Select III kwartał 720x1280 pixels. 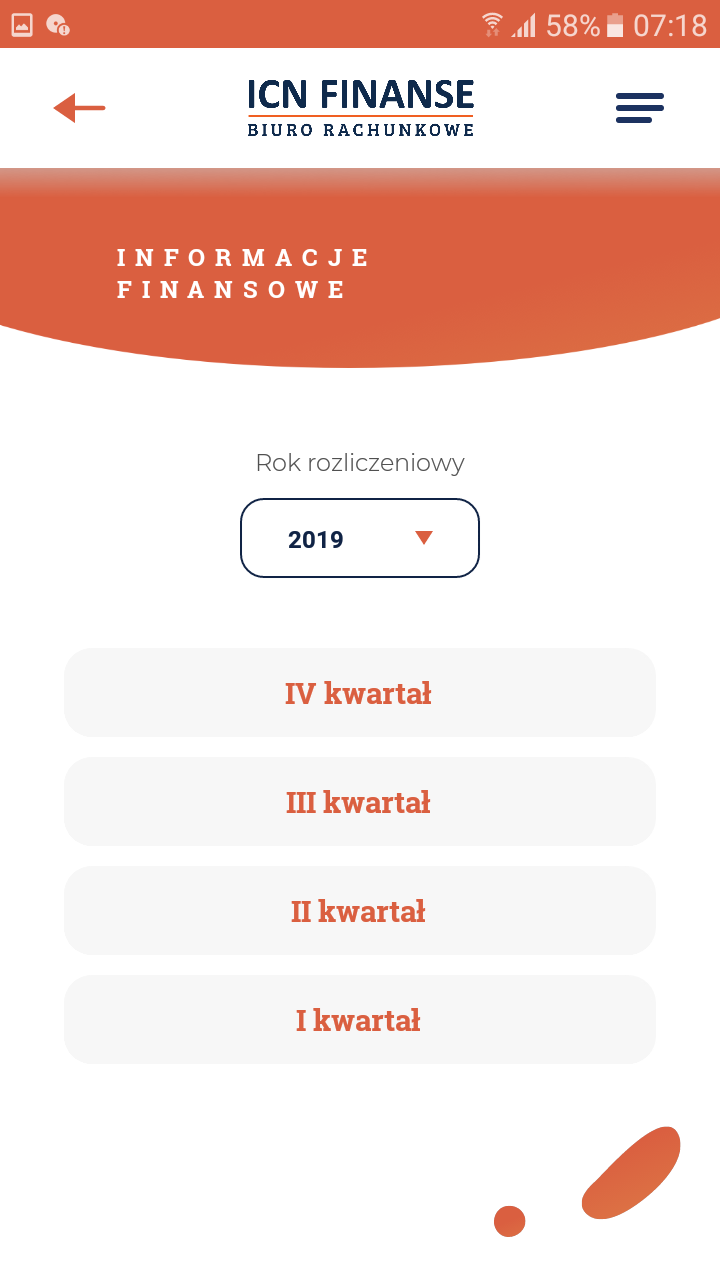point(360,802)
